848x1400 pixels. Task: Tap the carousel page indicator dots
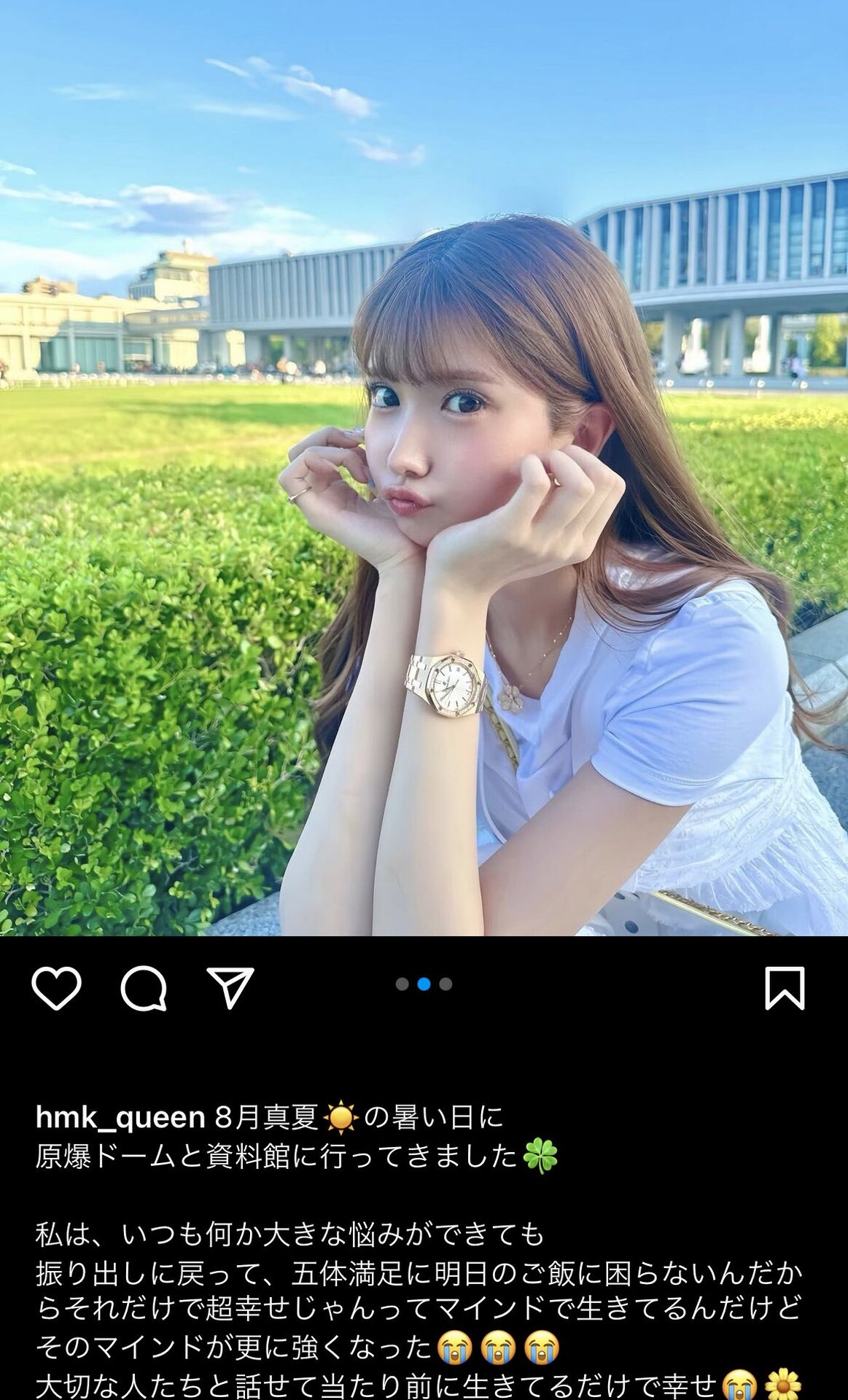click(x=424, y=984)
